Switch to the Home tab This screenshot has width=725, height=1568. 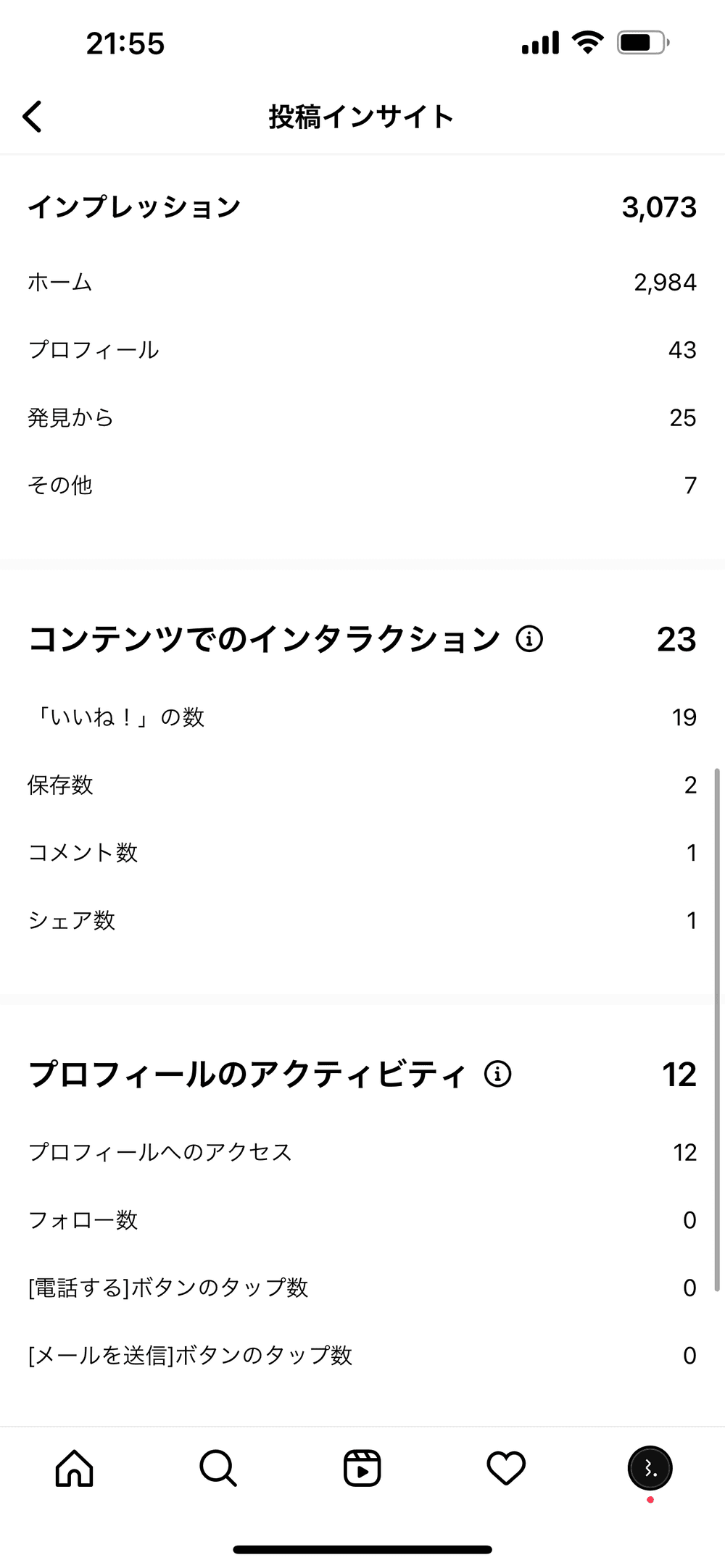[75, 1468]
